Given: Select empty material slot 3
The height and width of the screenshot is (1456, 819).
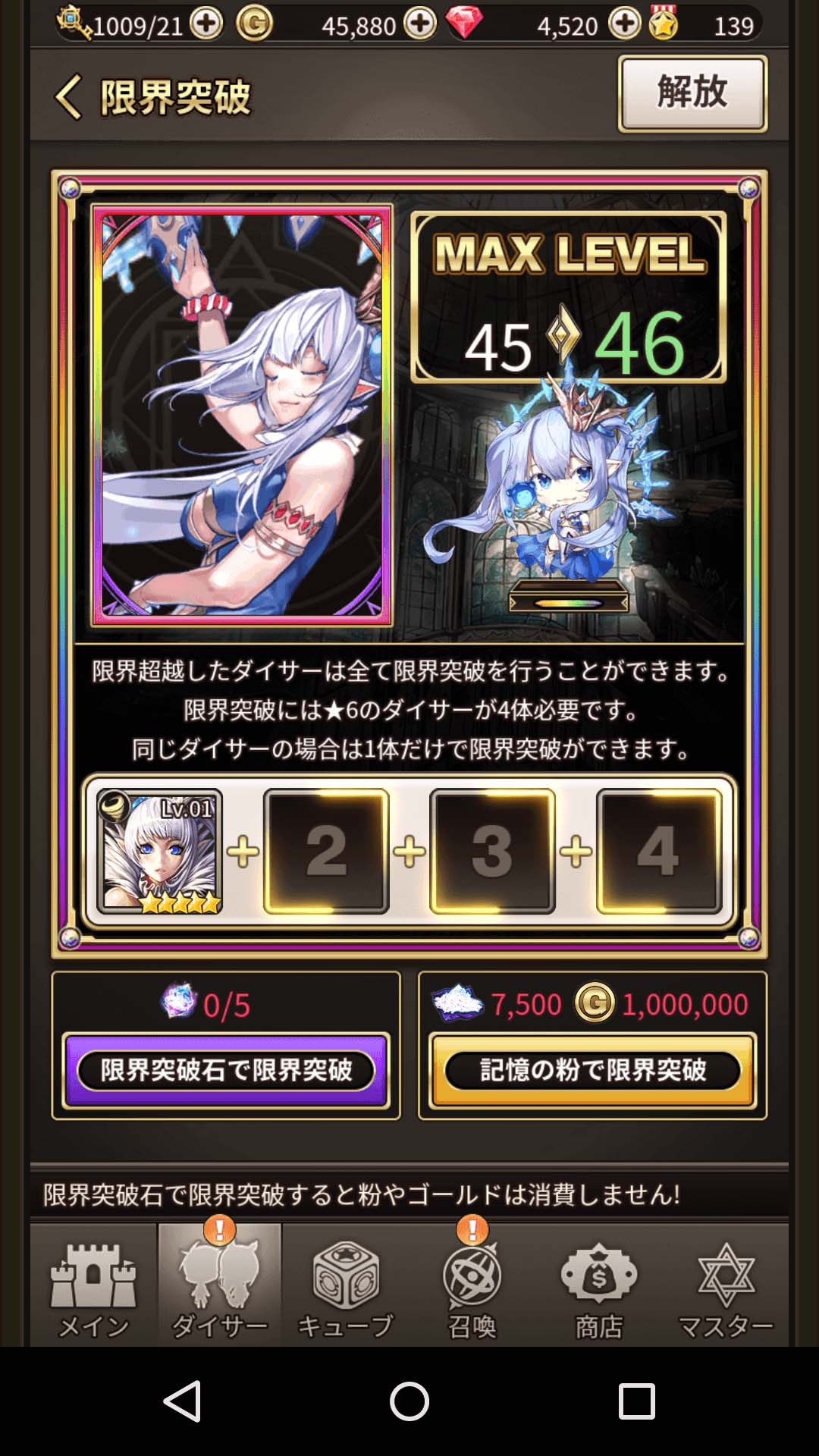Looking at the screenshot, I should click(492, 851).
